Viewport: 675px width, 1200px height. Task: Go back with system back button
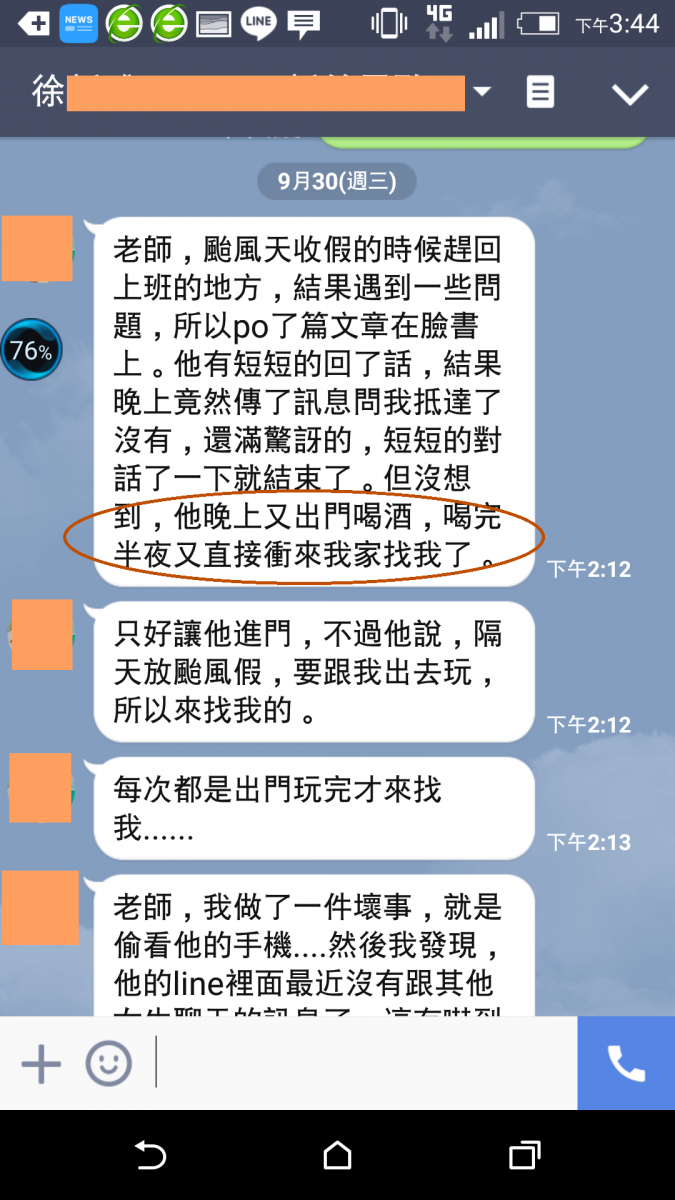point(150,1156)
